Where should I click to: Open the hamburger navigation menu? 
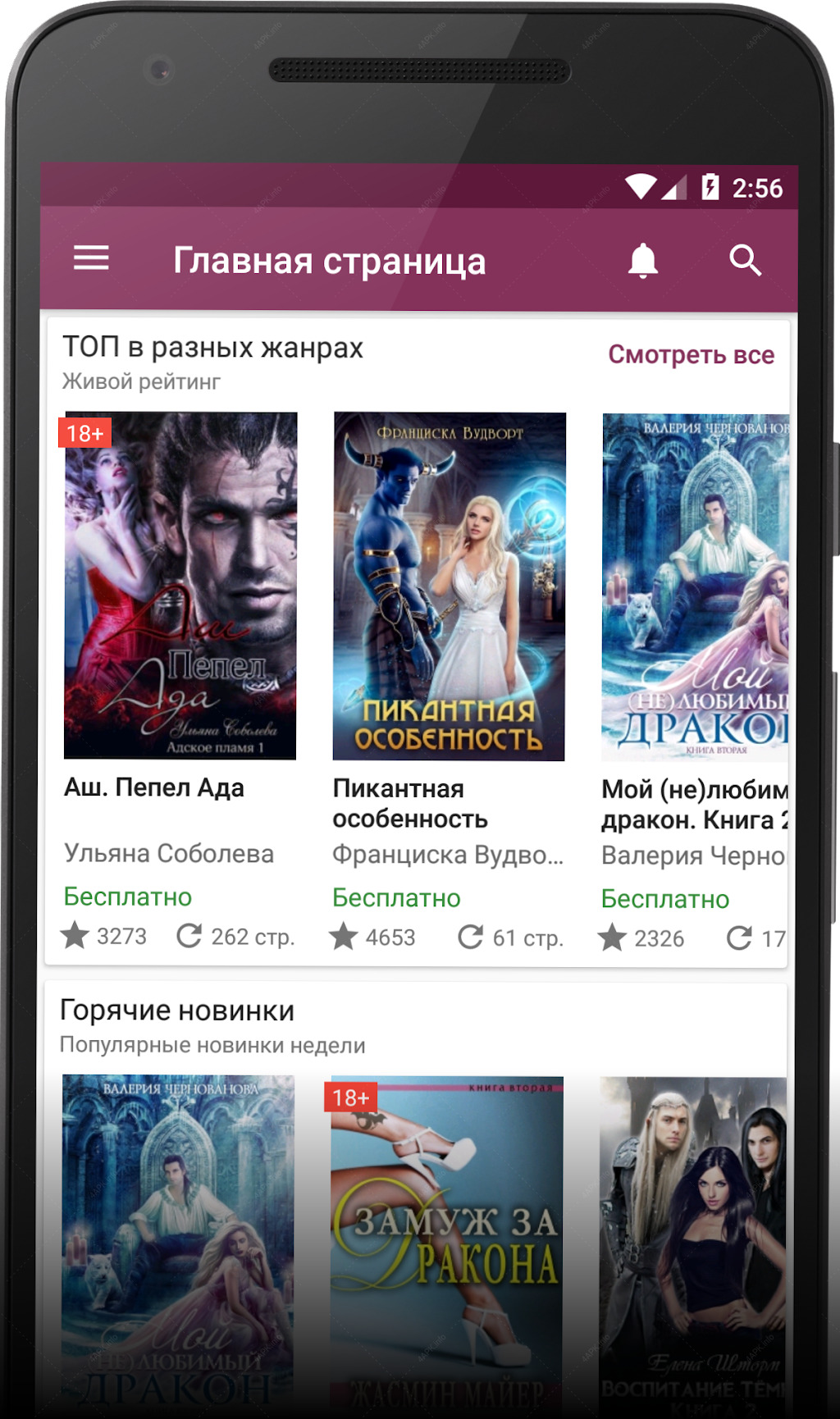pos(91,258)
